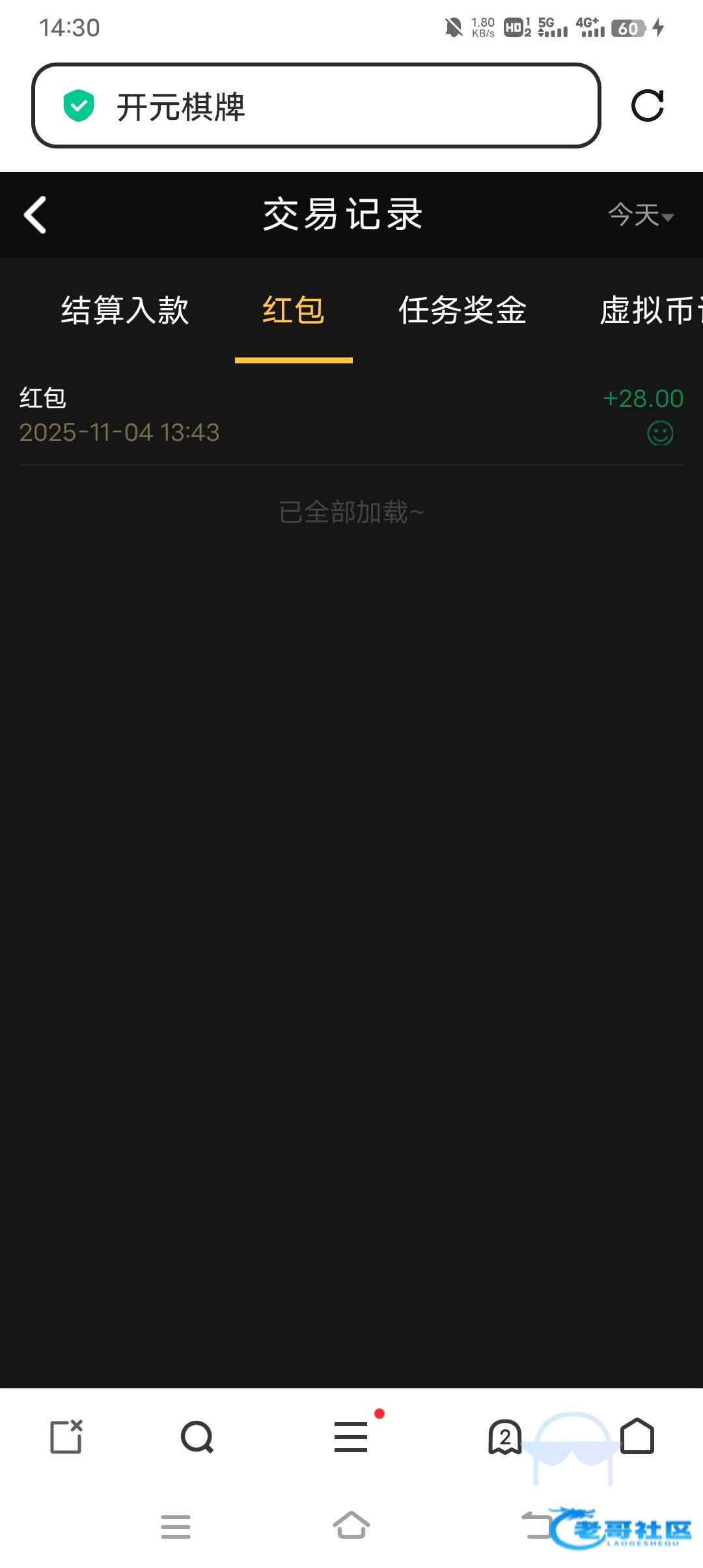Image resolution: width=703 pixels, height=1568 pixels.
Task: Open the 虚拟币 tab
Action: (651, 310)
